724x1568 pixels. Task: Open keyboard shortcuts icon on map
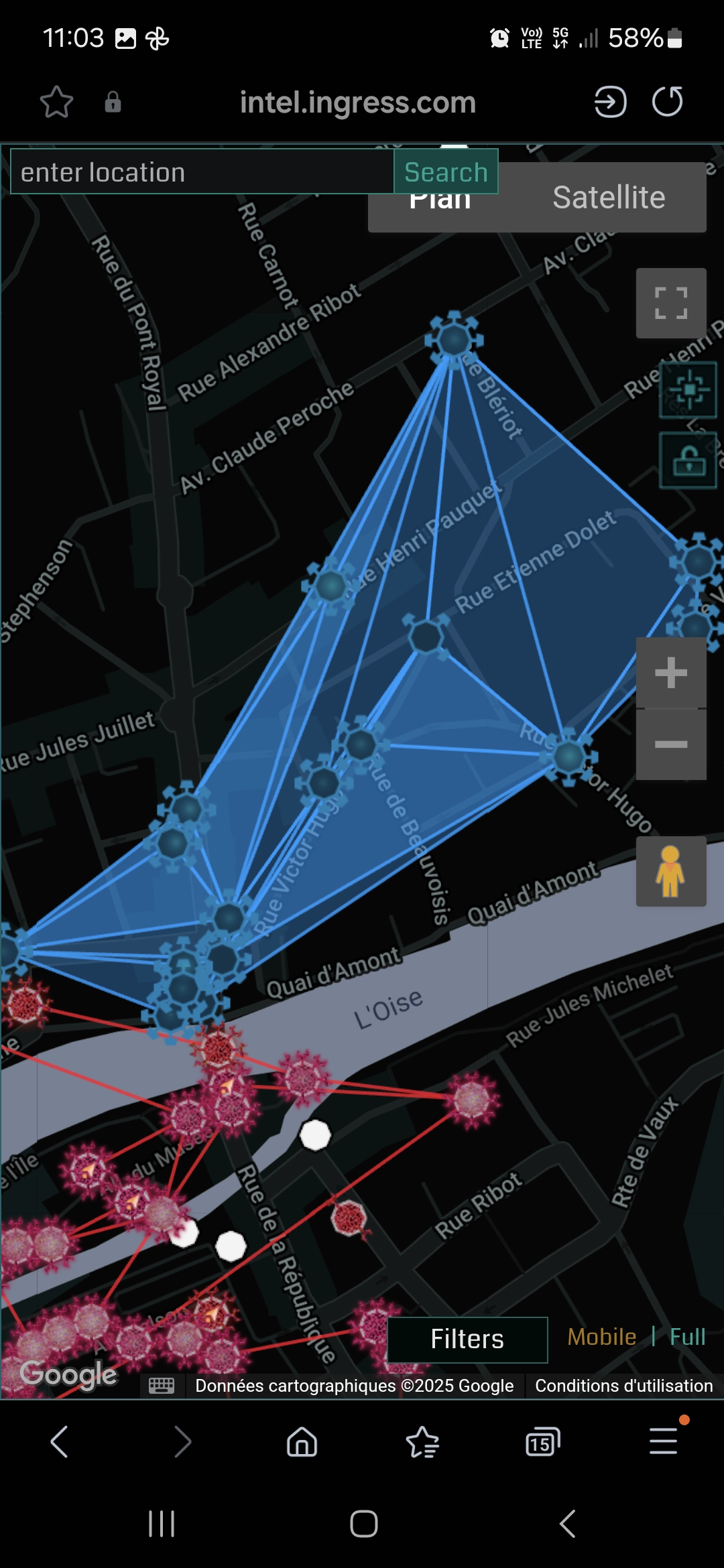(162, 1386)
